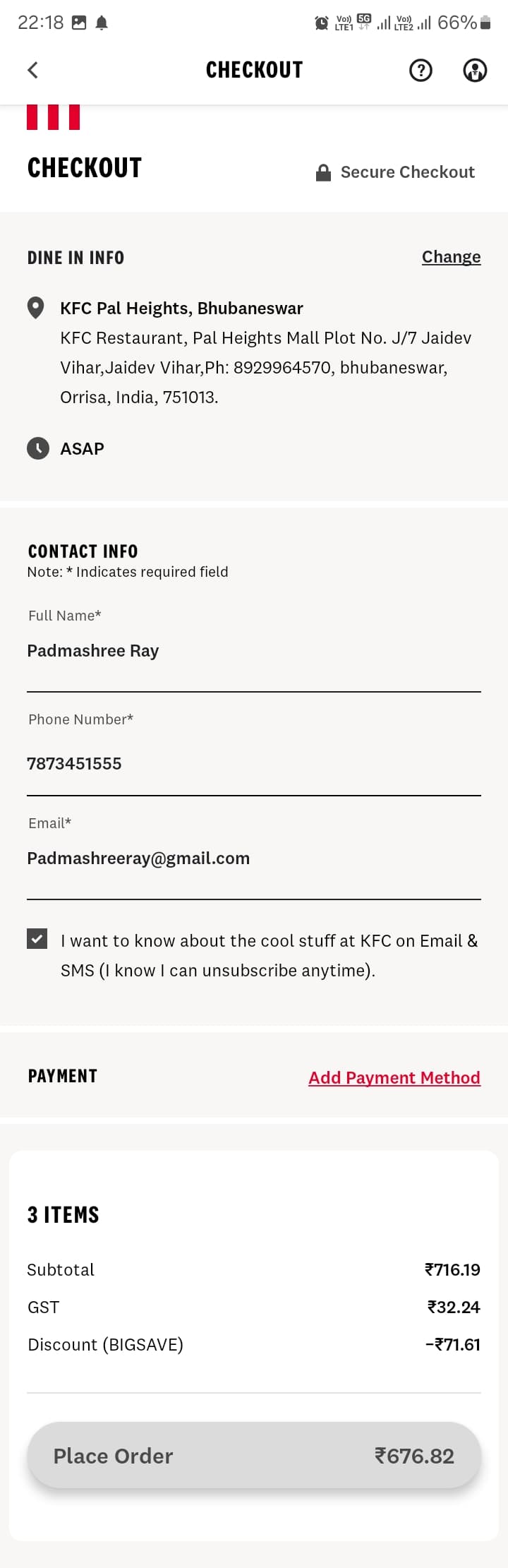This screenshot has height=1568, width=508.
Task: Edit the Phone Number field
Action: click(x=253, y=763)
